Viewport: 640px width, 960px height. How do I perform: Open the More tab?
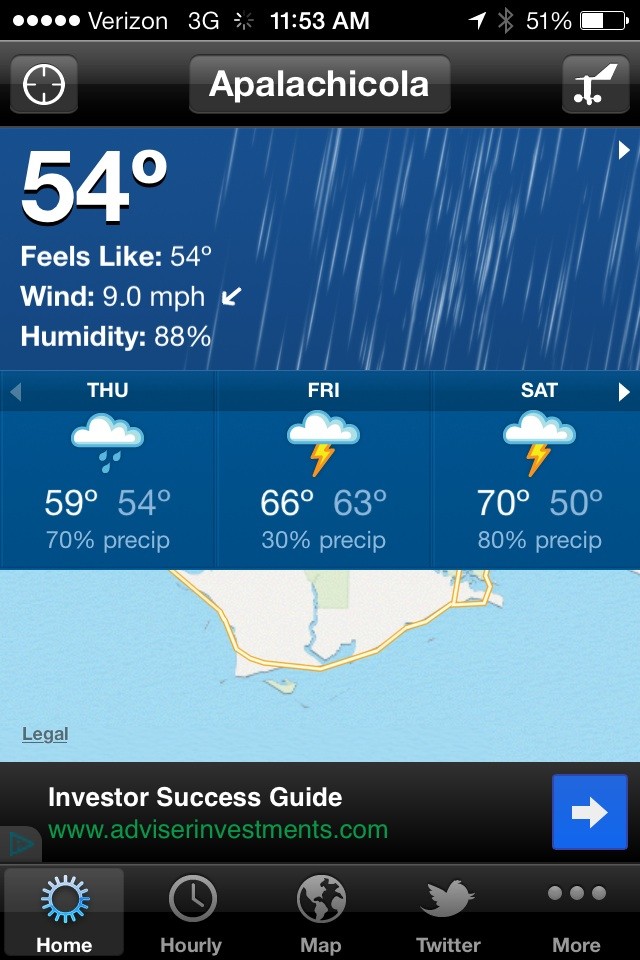tap(576, 912)
